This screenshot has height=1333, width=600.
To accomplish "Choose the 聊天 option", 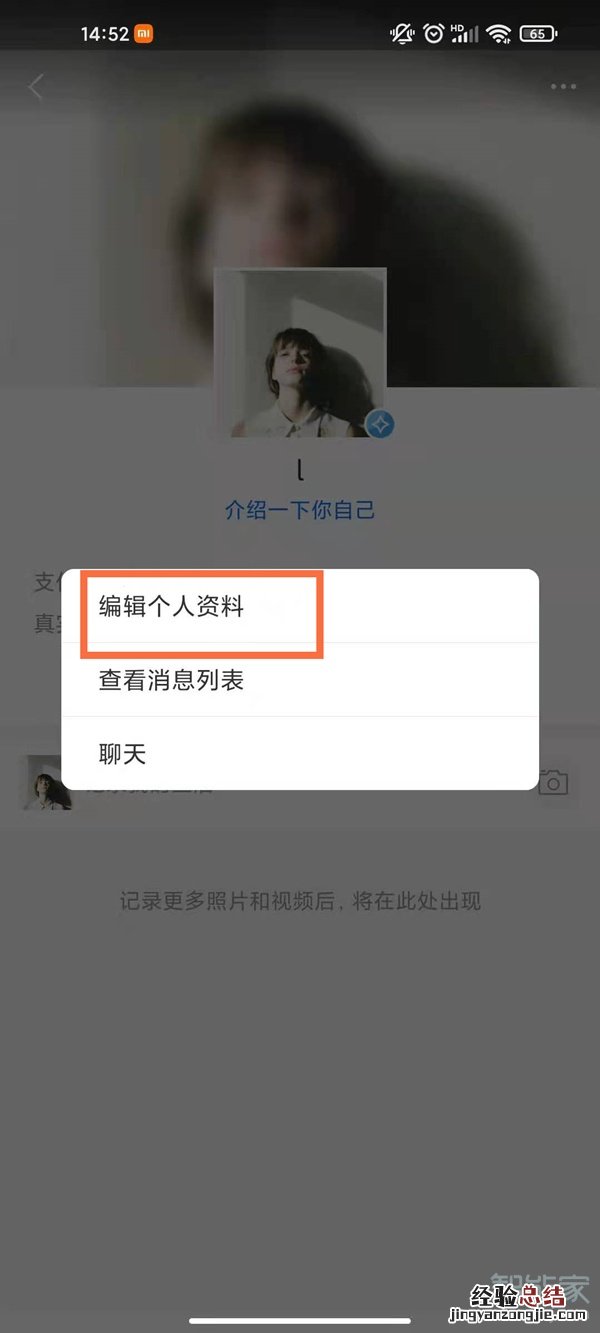I will click(122, 754).
